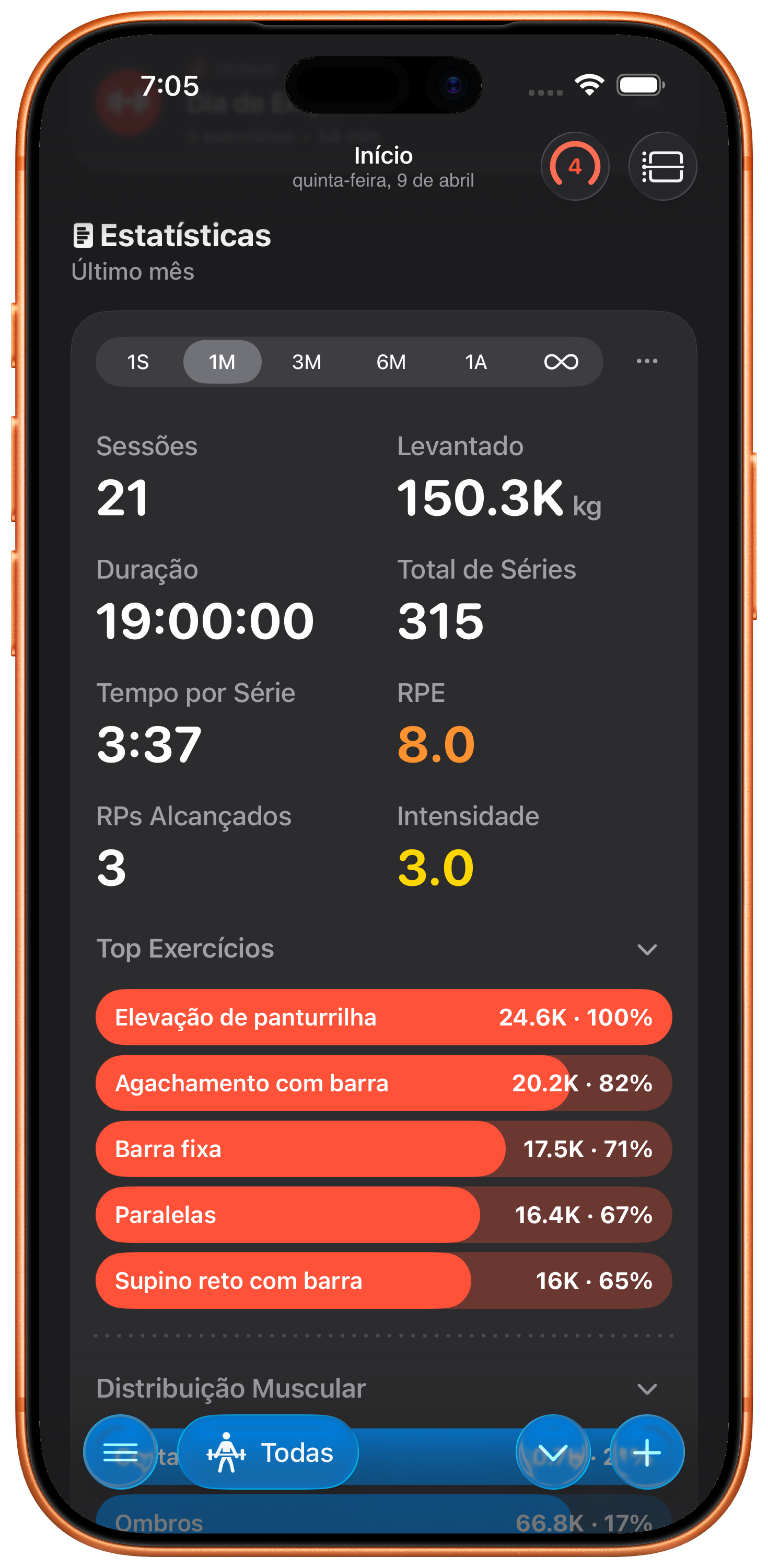Select the all-time infinity range
768x1568 pixels.
point(561,362)
